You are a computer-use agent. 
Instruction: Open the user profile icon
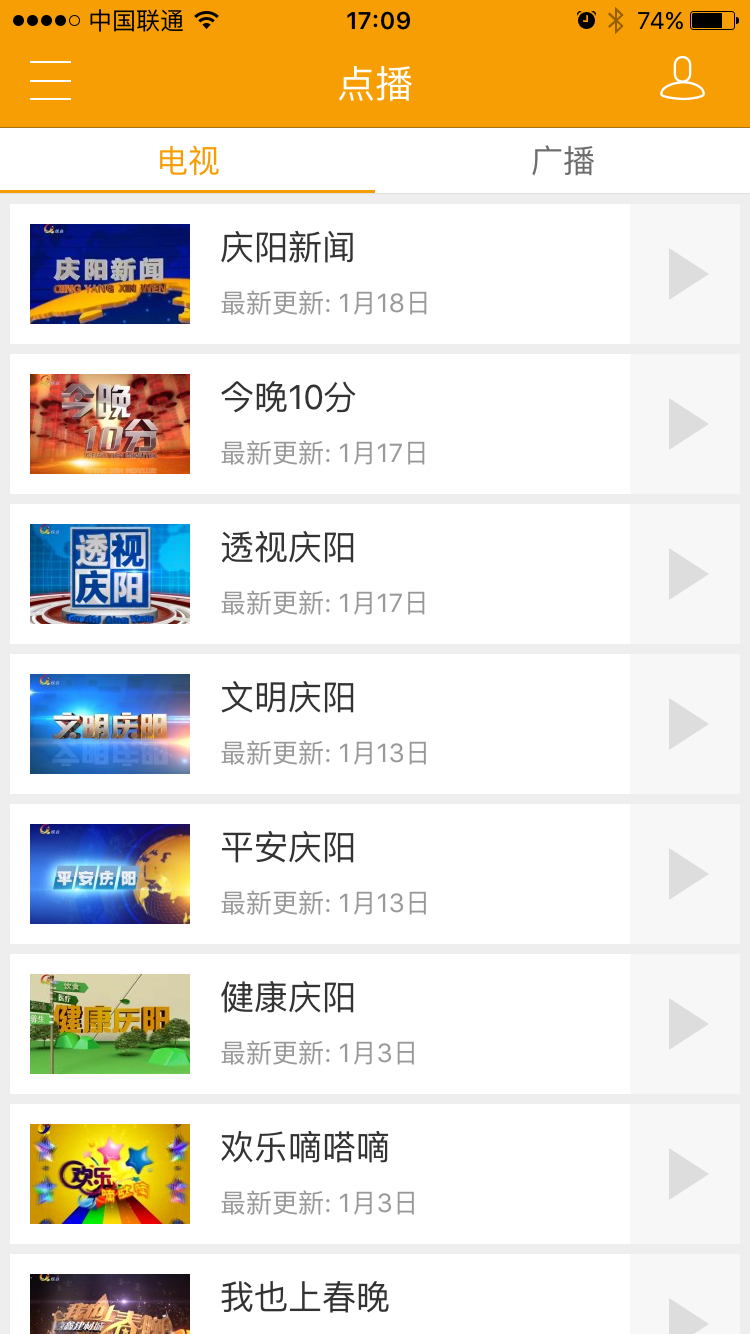[682, 80]
